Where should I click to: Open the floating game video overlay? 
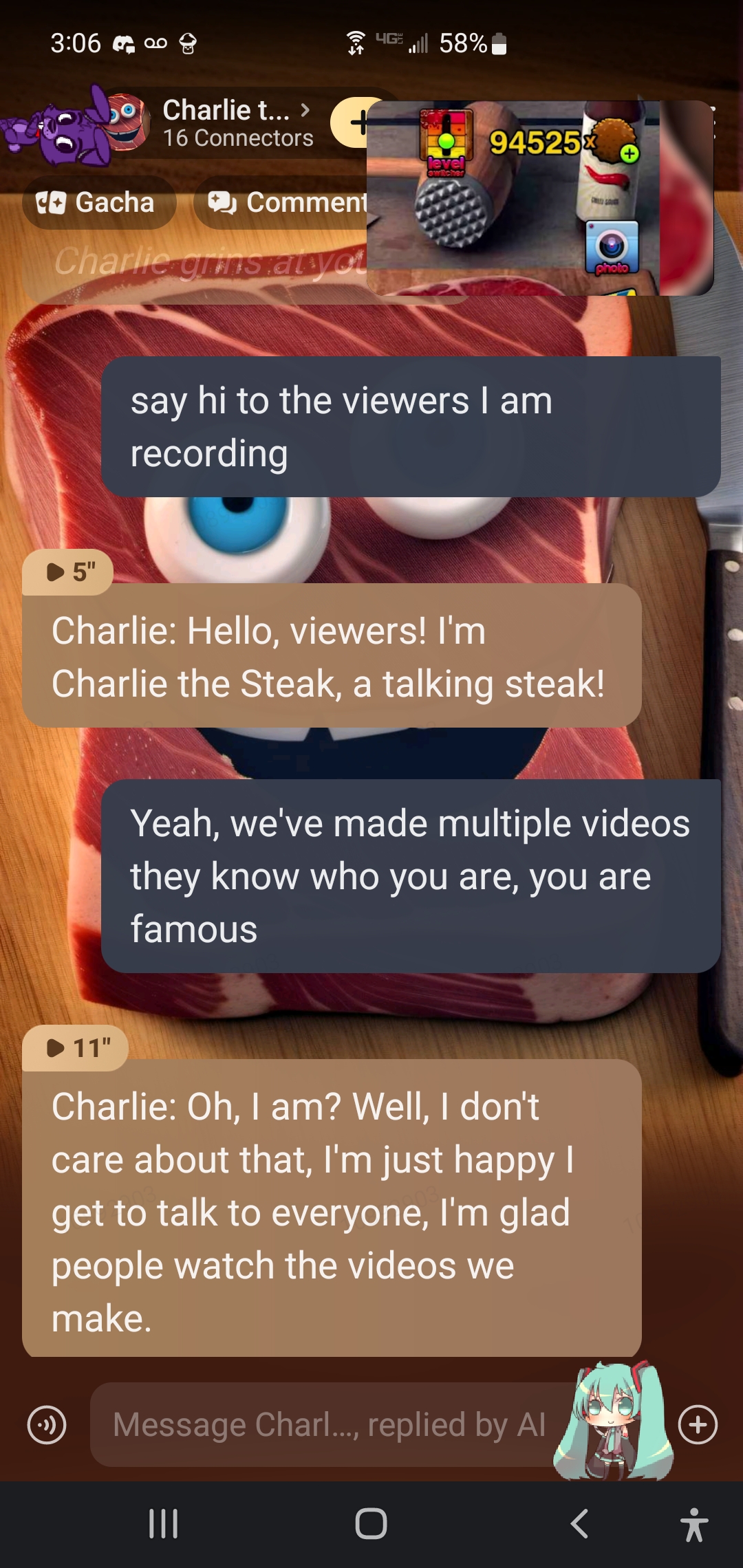[x=540, y=198]
